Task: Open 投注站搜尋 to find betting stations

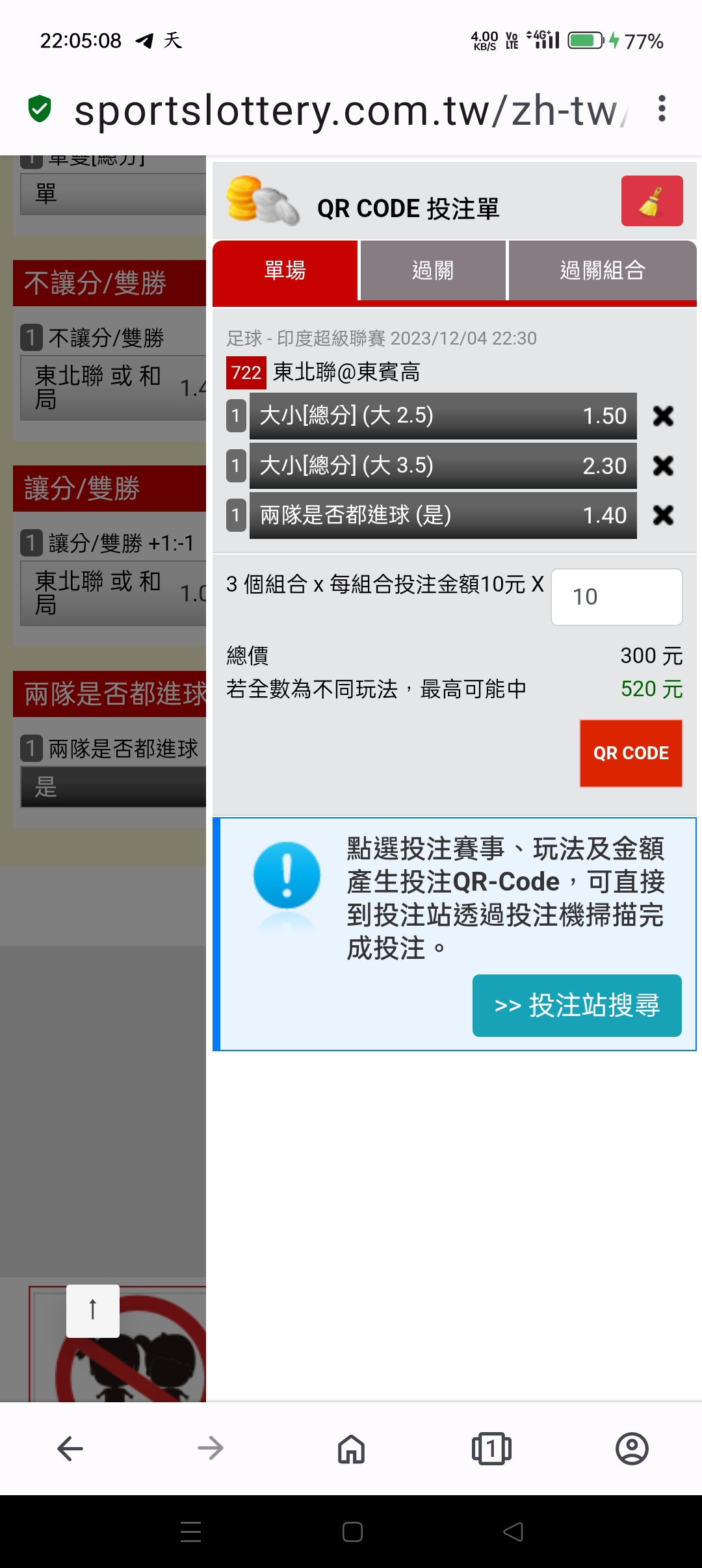Action: 577,1005
